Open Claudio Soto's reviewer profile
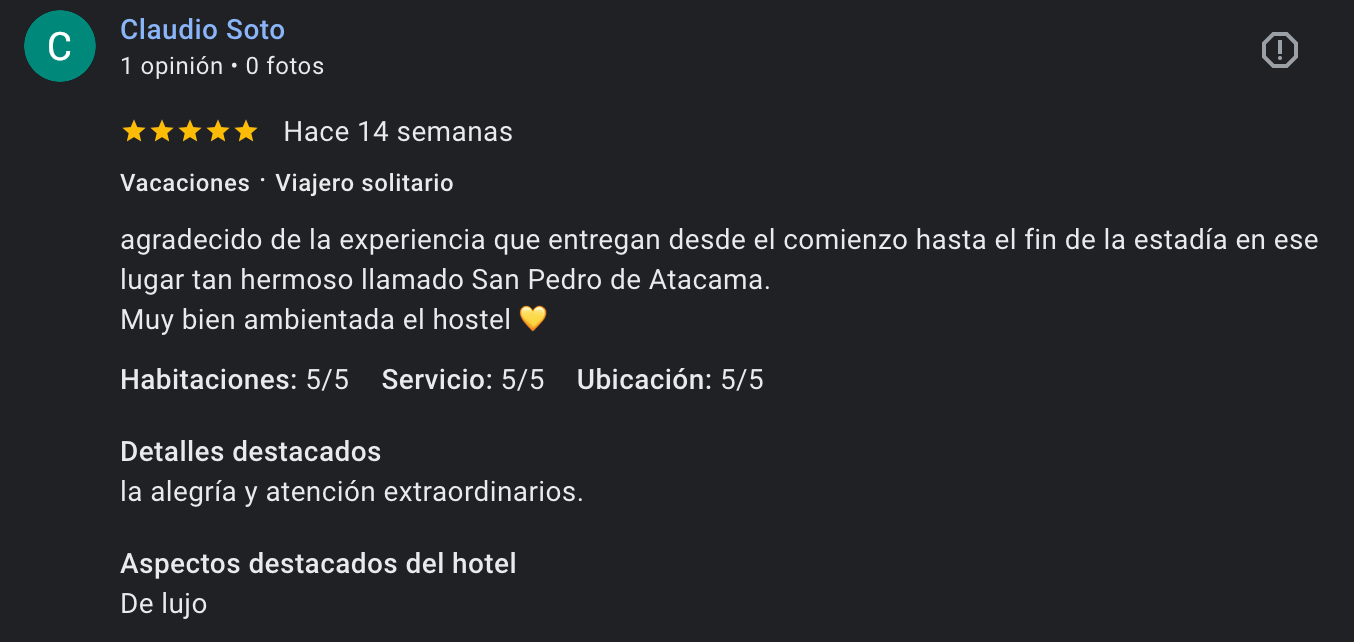 202,30
